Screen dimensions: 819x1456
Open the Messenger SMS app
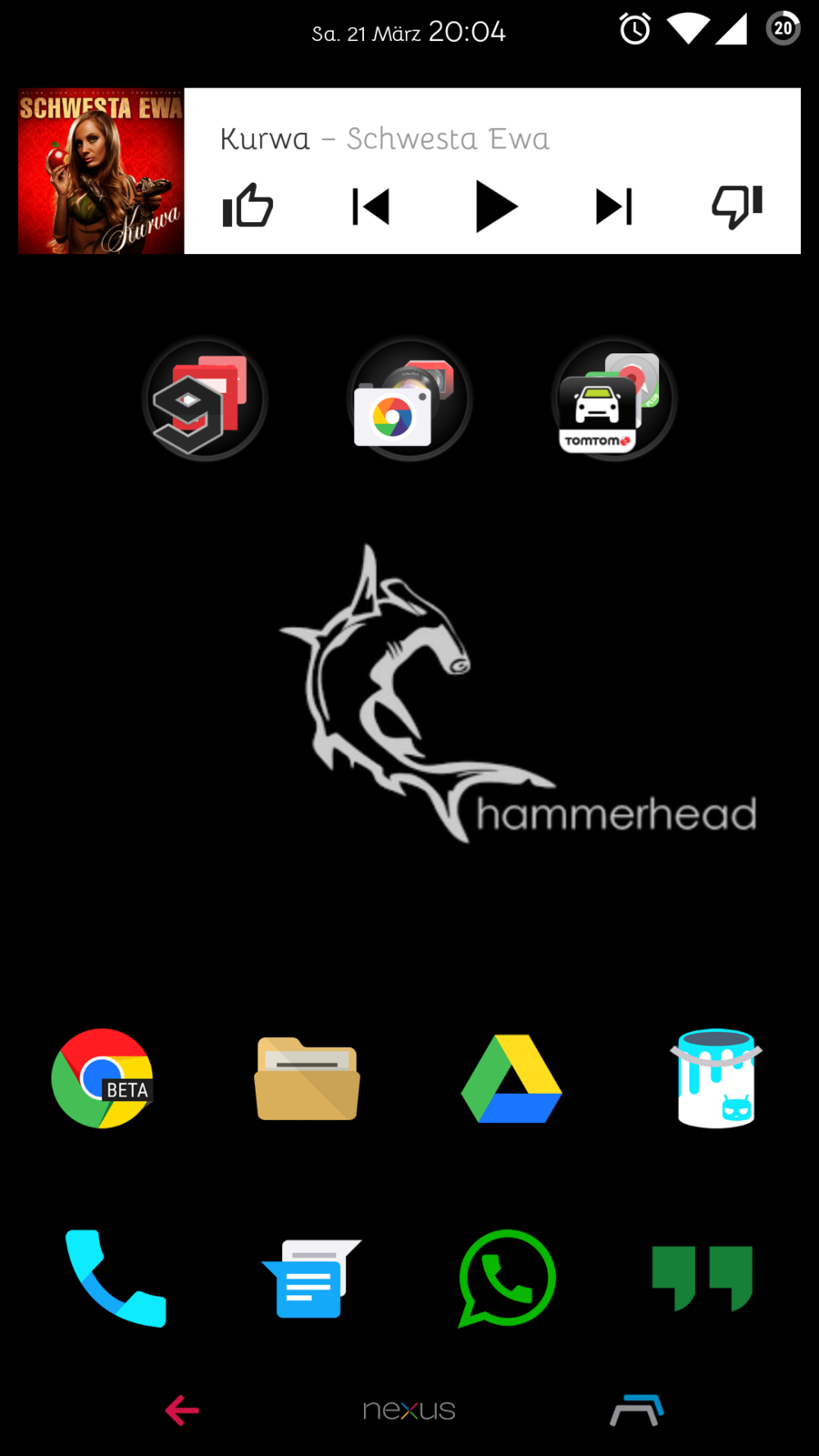[x=310, y=1279]
